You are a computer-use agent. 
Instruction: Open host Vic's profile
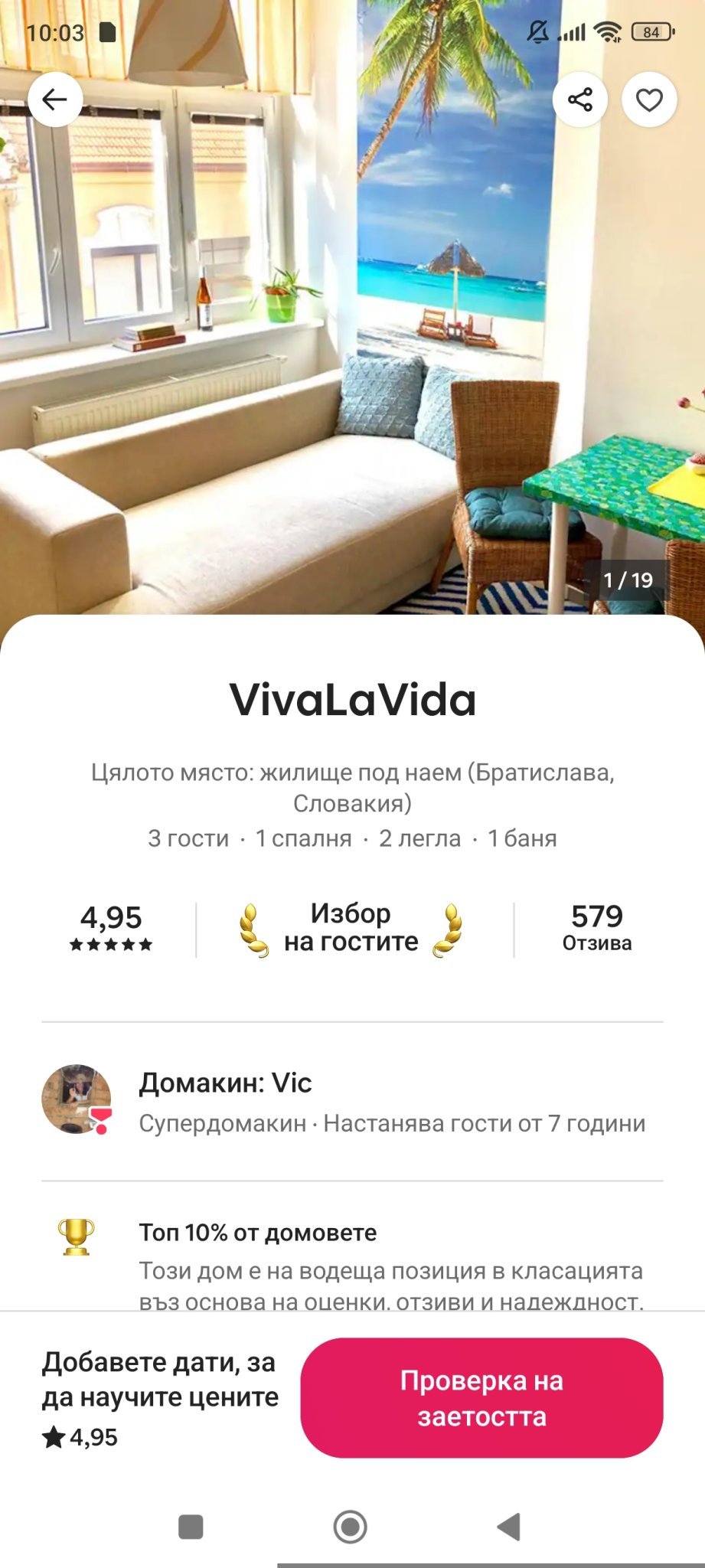coord(77,1099)
